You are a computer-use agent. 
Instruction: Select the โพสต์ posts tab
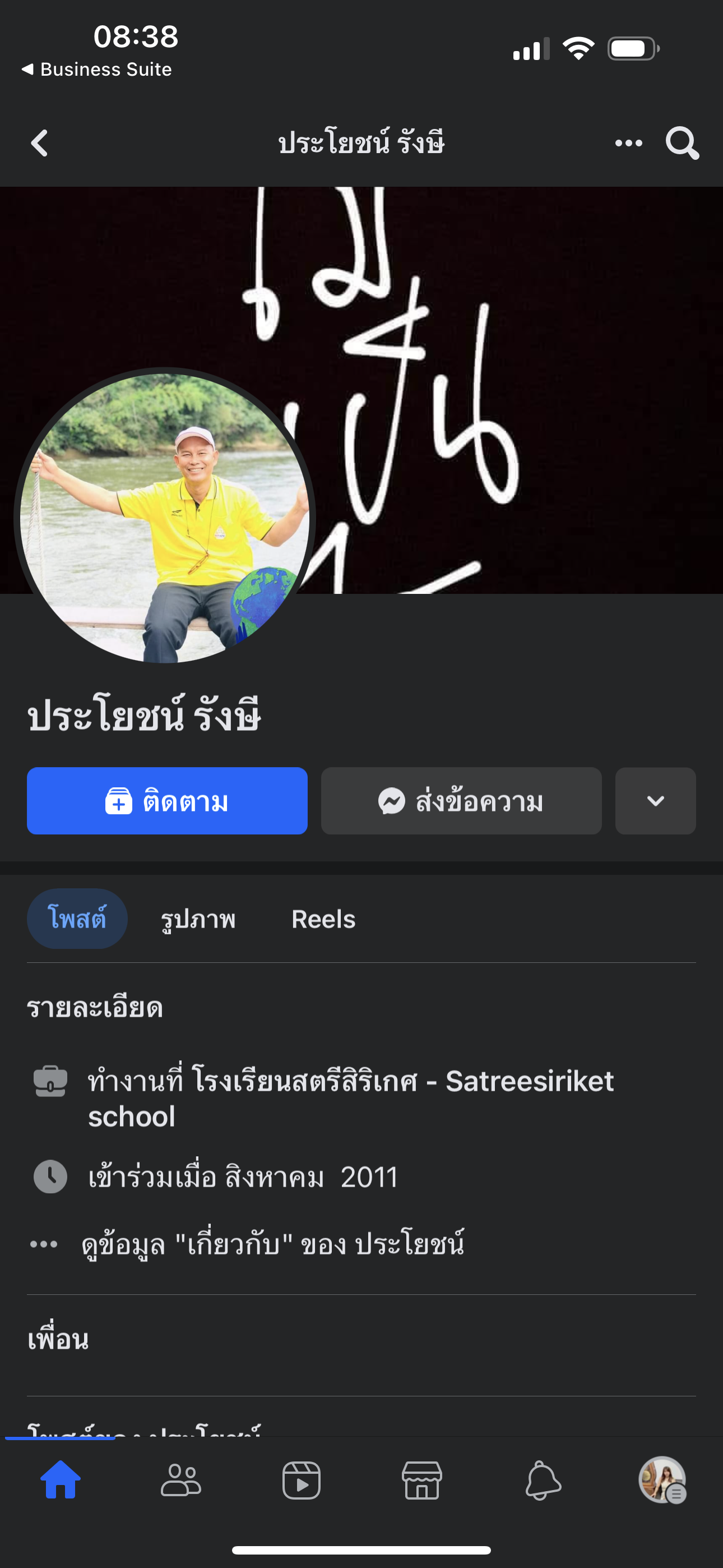77,919
